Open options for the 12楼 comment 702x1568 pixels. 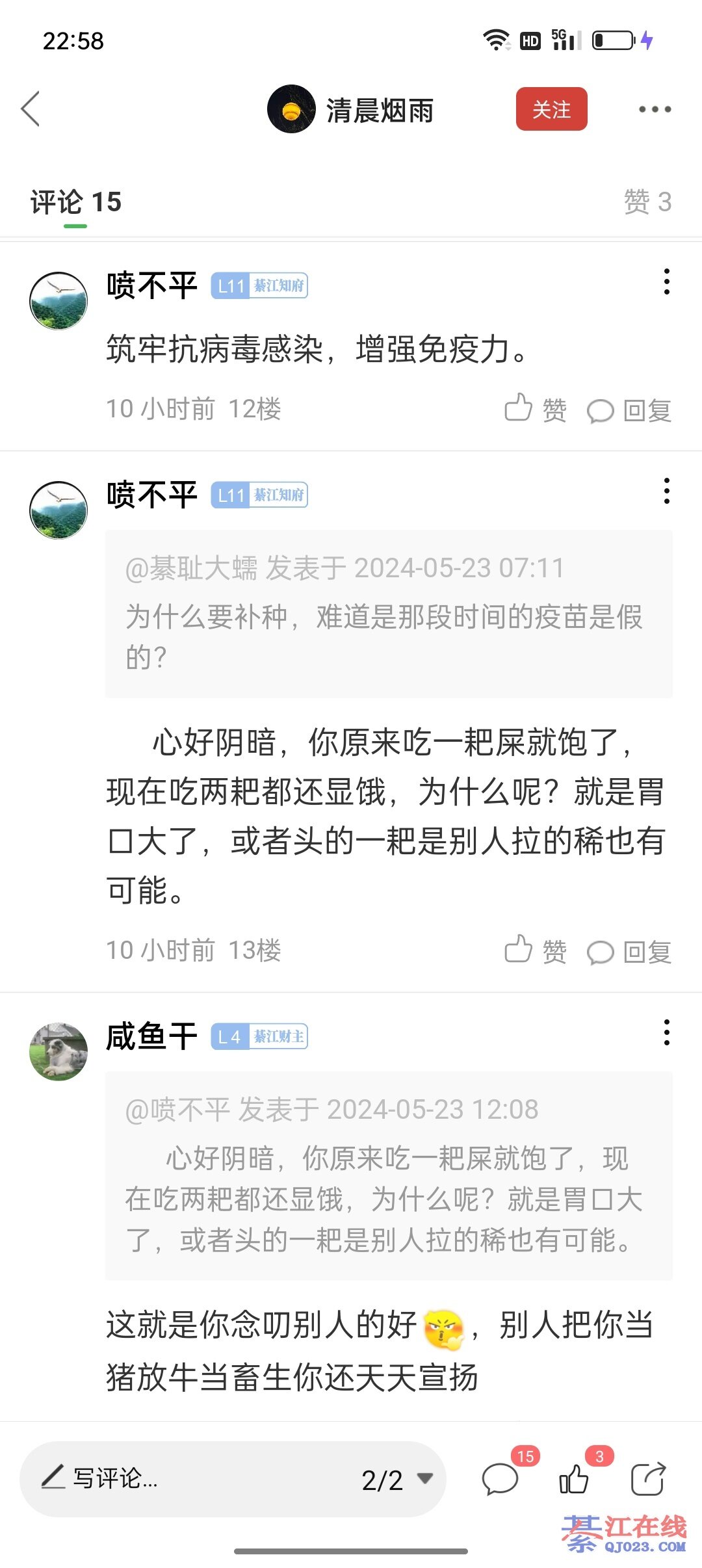click(666, 281)
